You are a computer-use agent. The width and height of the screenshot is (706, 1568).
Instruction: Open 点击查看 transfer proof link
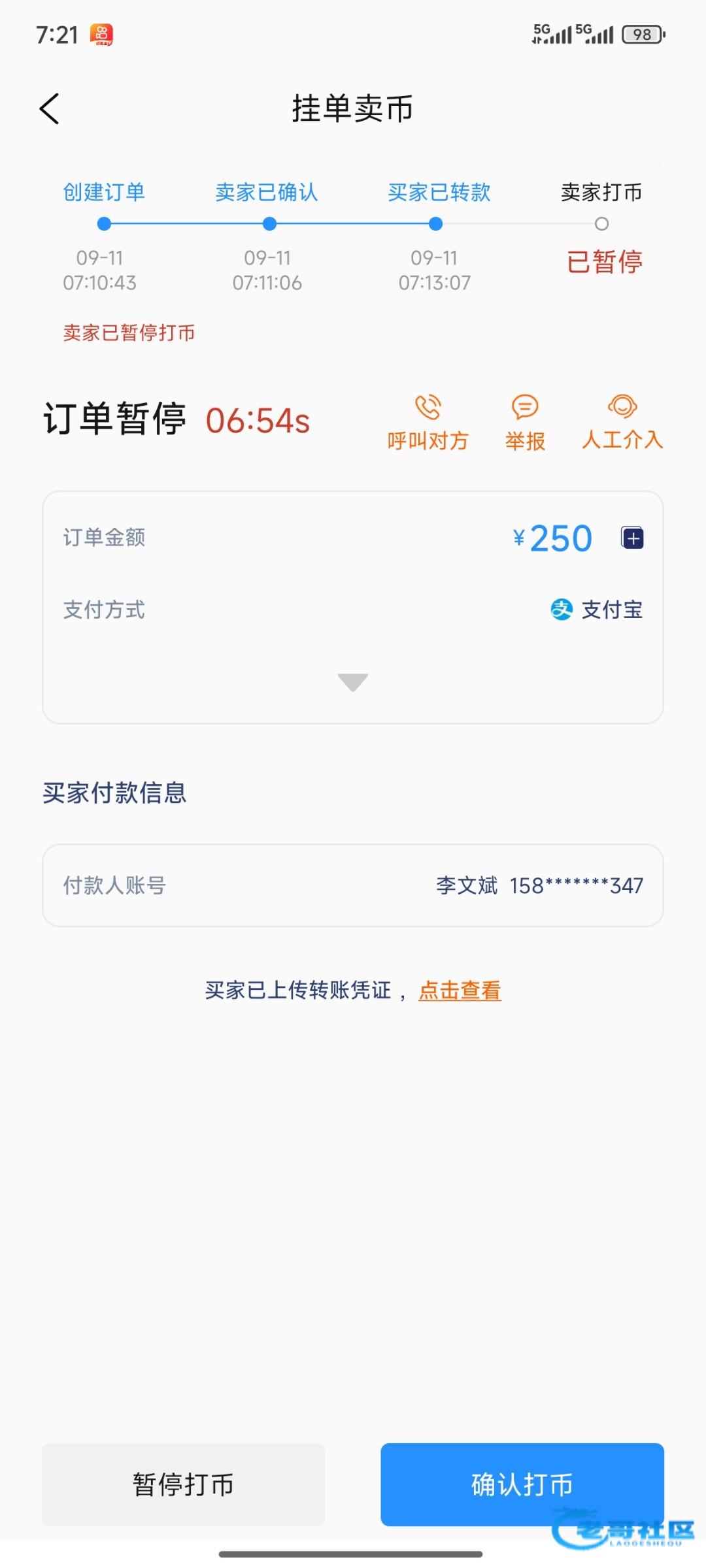460,990
